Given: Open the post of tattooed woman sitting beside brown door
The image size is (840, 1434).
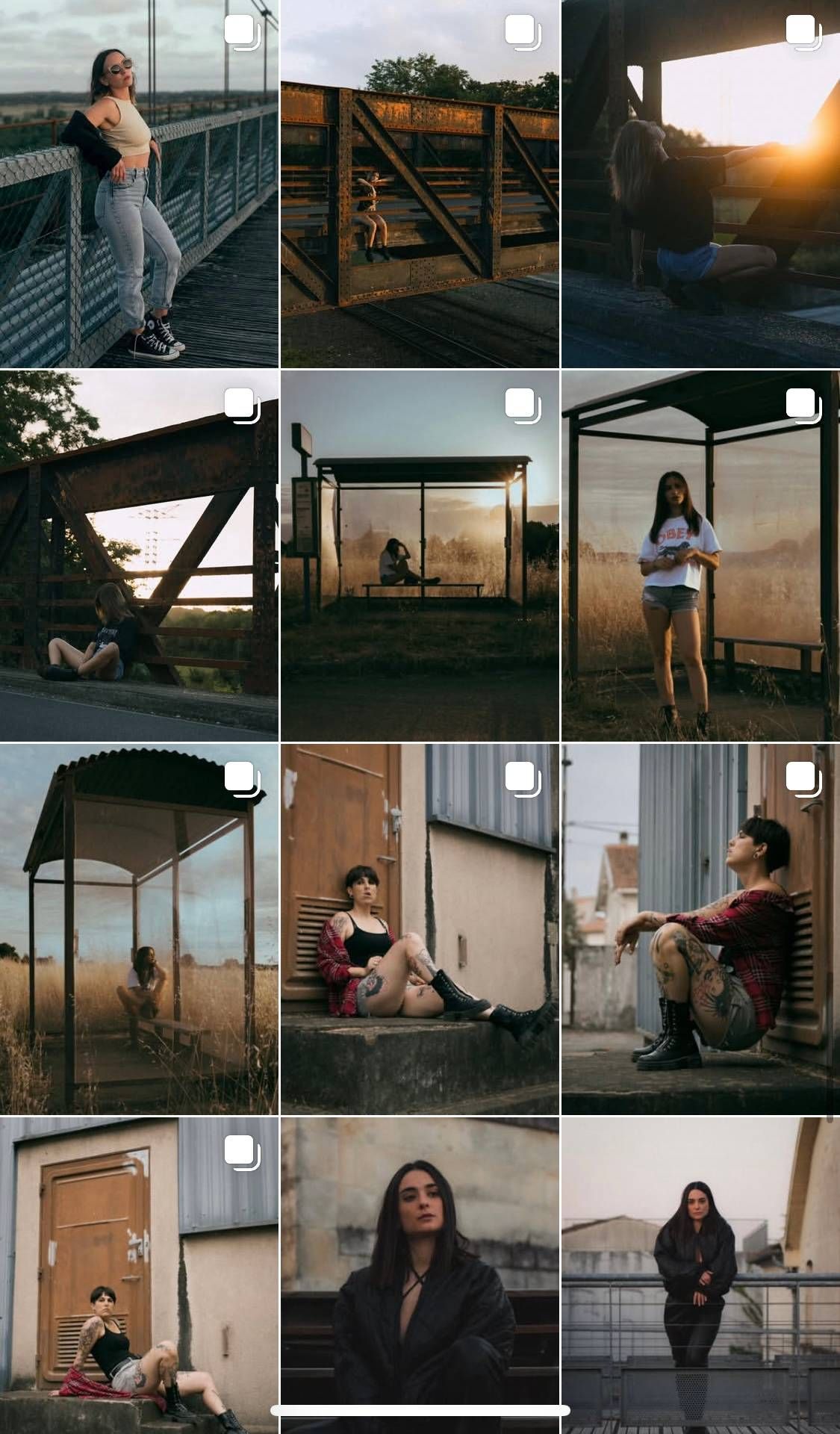Looking at the screenshot, I should (420, 928).
